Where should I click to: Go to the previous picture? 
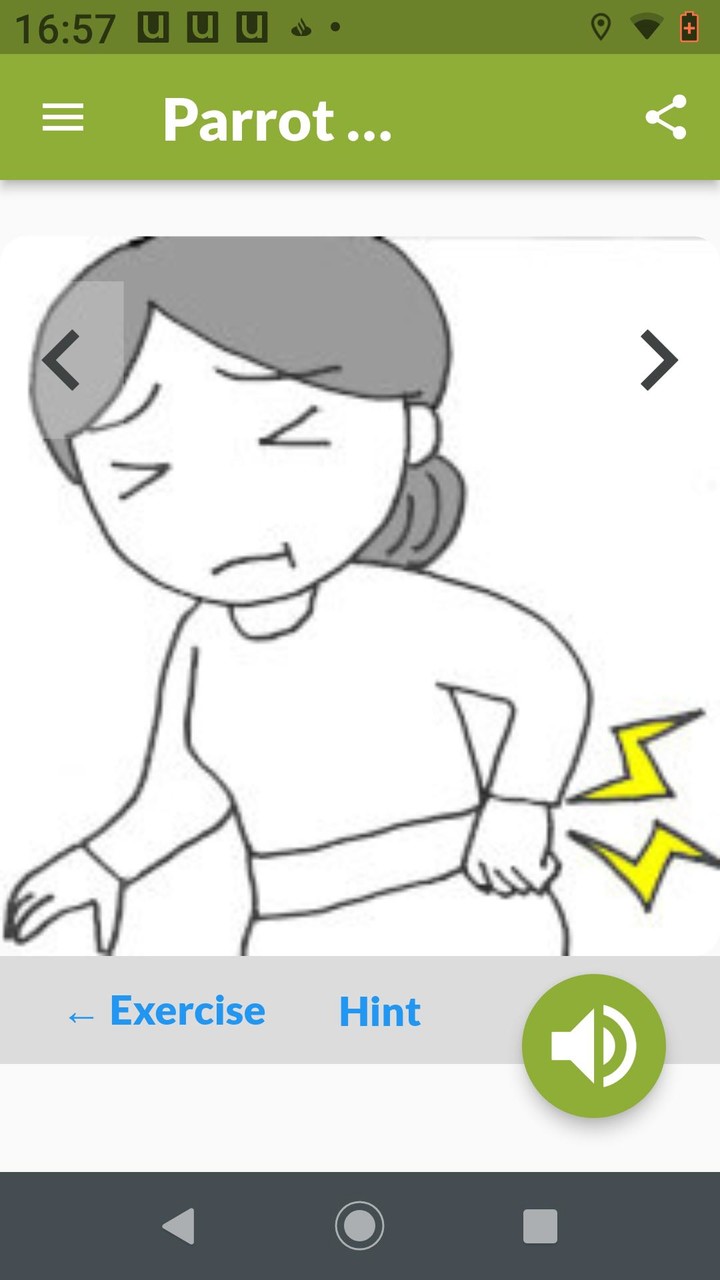click(x=62, y=360)
